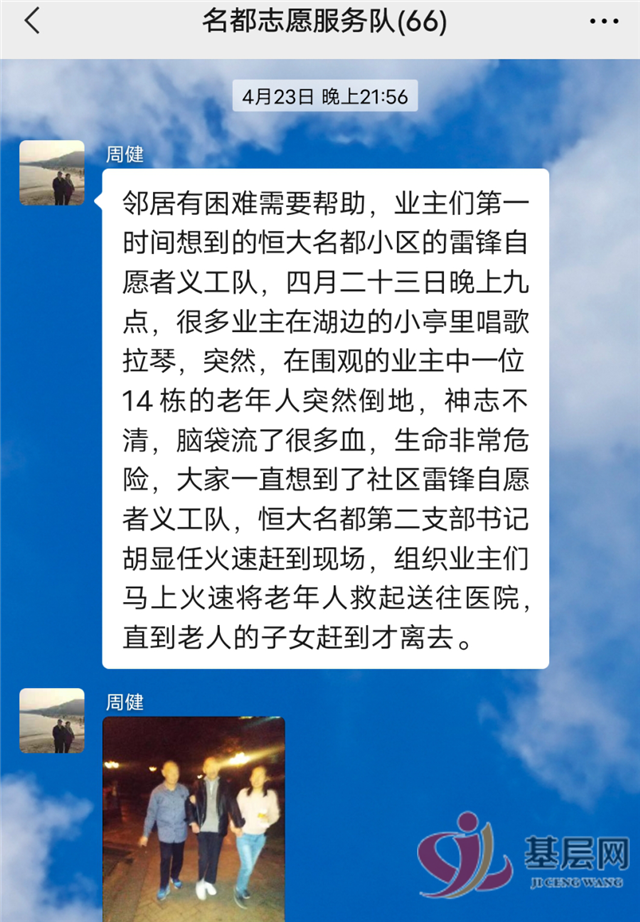
Task: Open 周健's avatar beside the text message
Action: pyautogui.click(x=52, y=173)
